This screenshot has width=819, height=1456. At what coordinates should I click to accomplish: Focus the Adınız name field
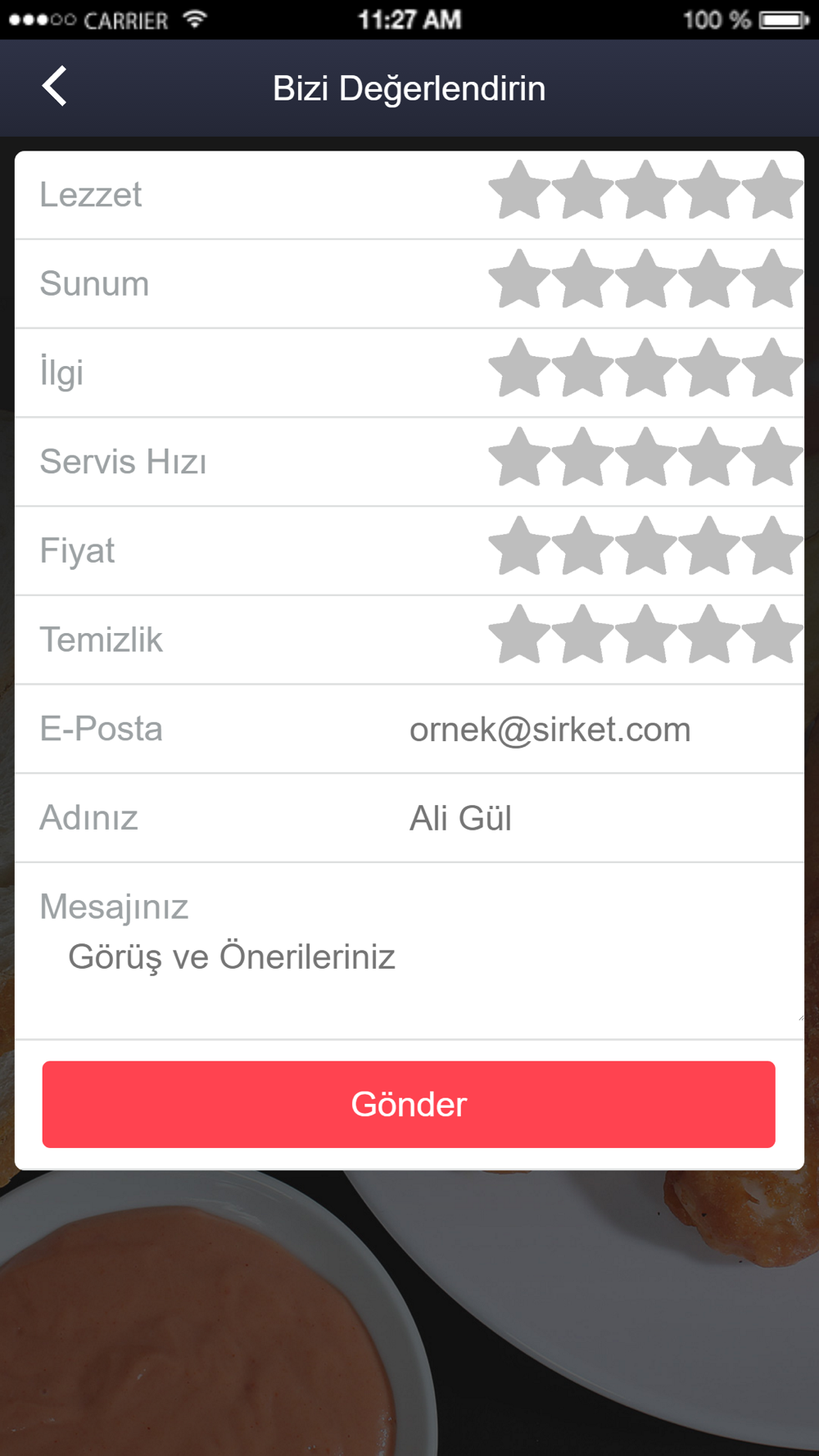[603, 818]
